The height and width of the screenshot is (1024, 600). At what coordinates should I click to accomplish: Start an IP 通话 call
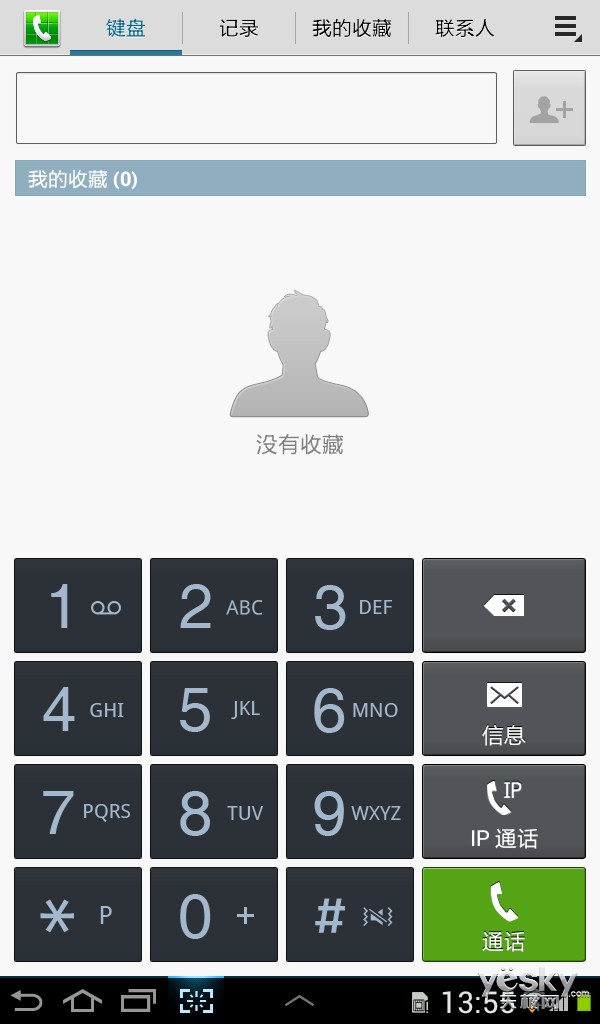tap(503, 812)
